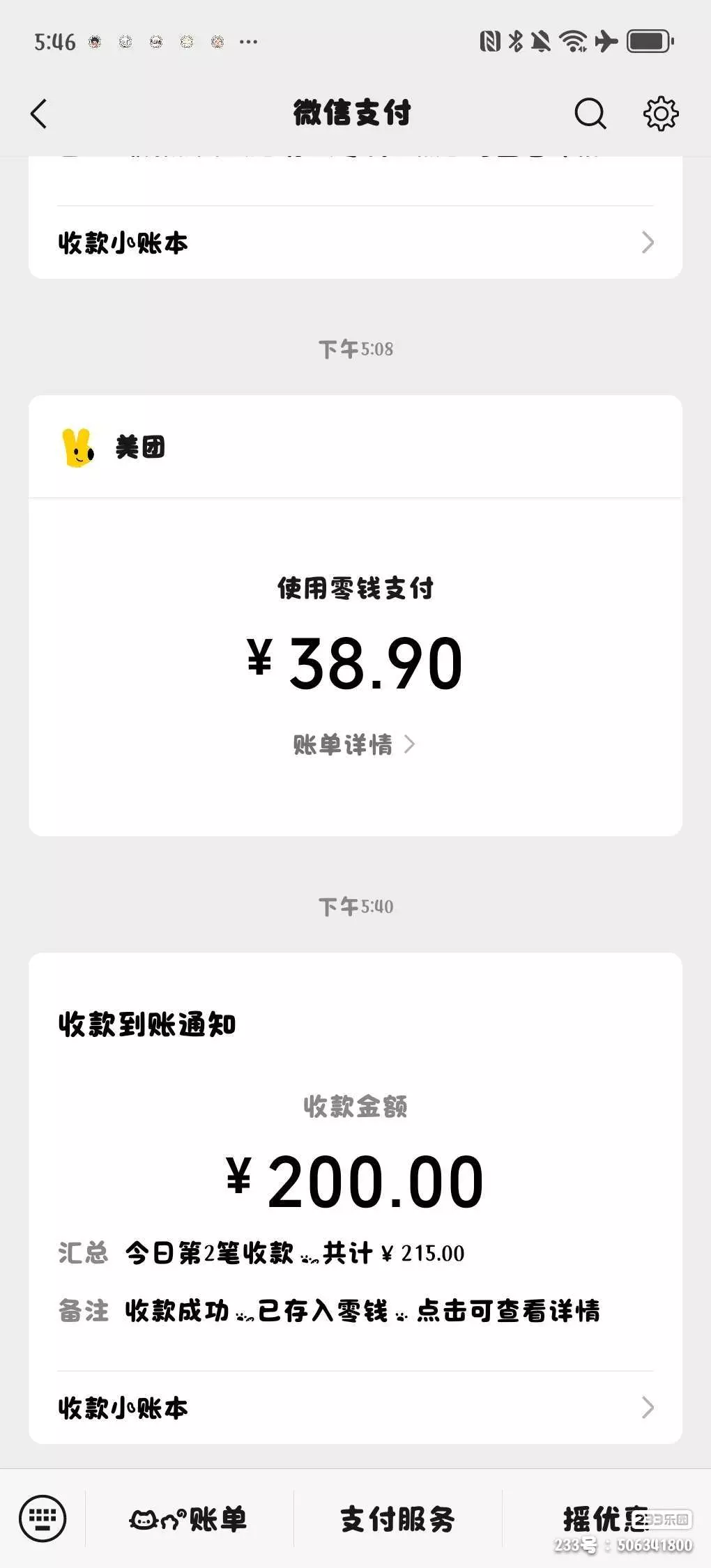Open the 摇优惠 menu

tap(605, 1519)
